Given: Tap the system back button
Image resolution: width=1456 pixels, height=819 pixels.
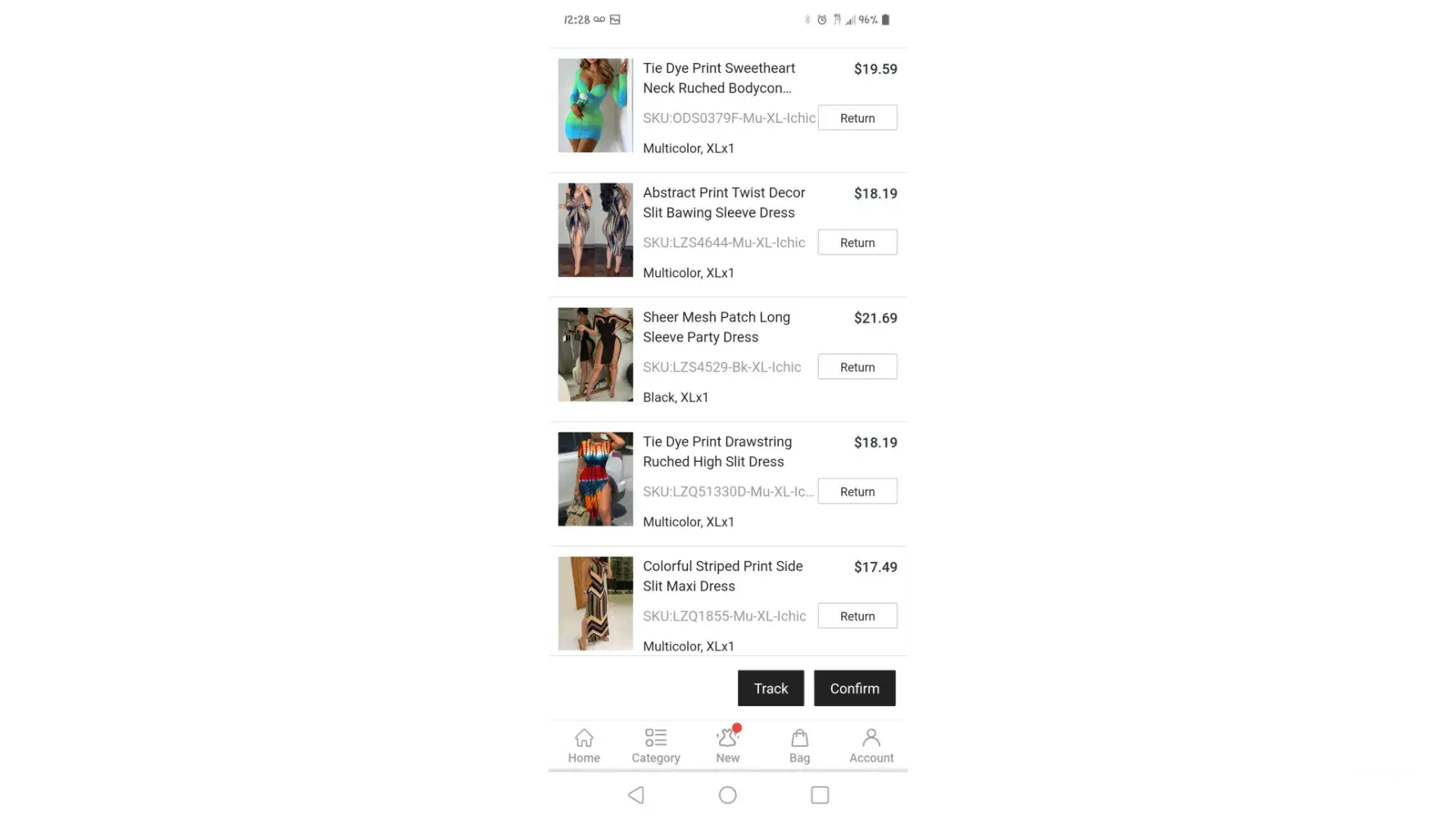Looking at the screenshot, I should [636, 794].
